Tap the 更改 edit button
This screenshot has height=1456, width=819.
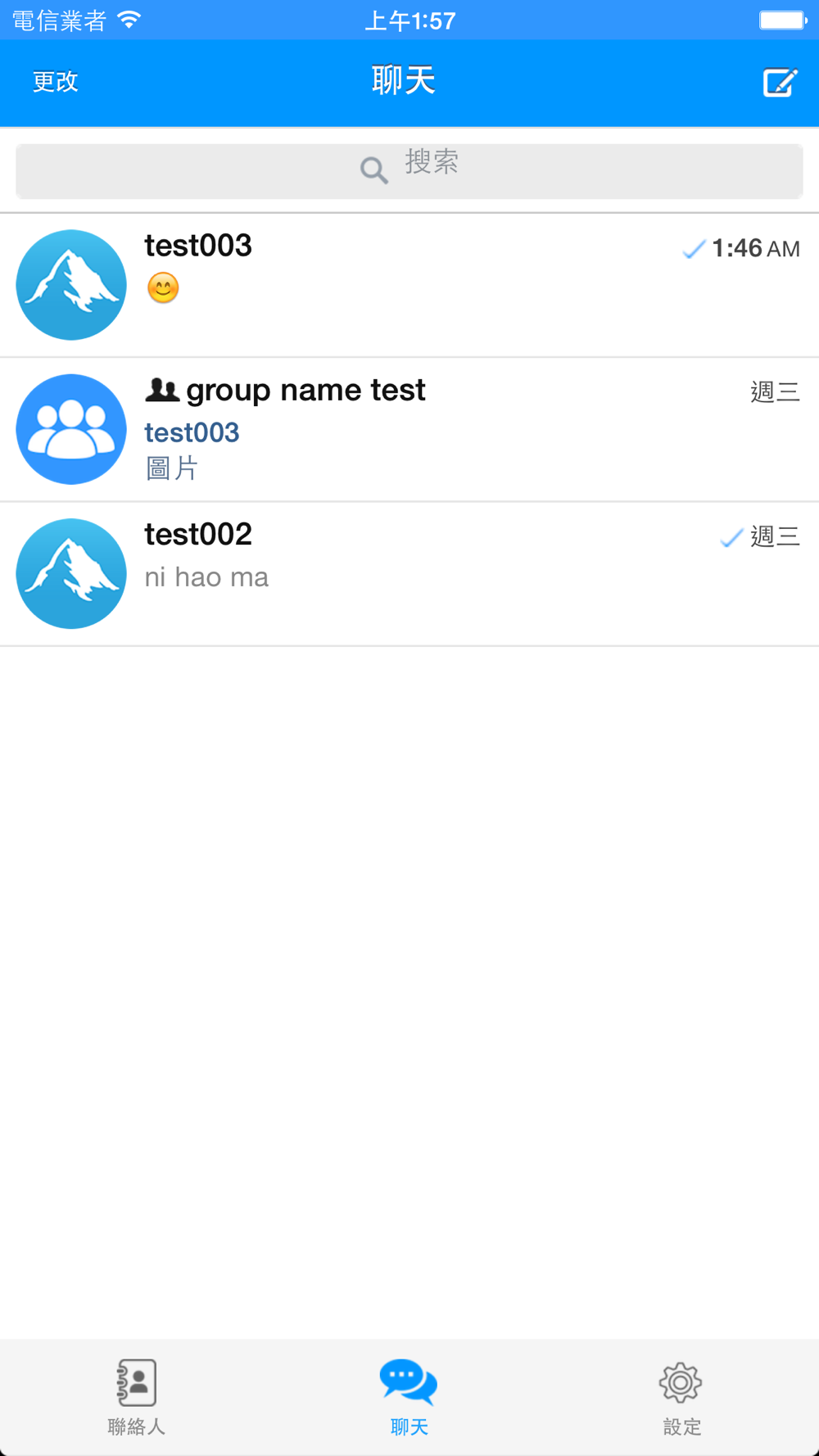[56, 82]
